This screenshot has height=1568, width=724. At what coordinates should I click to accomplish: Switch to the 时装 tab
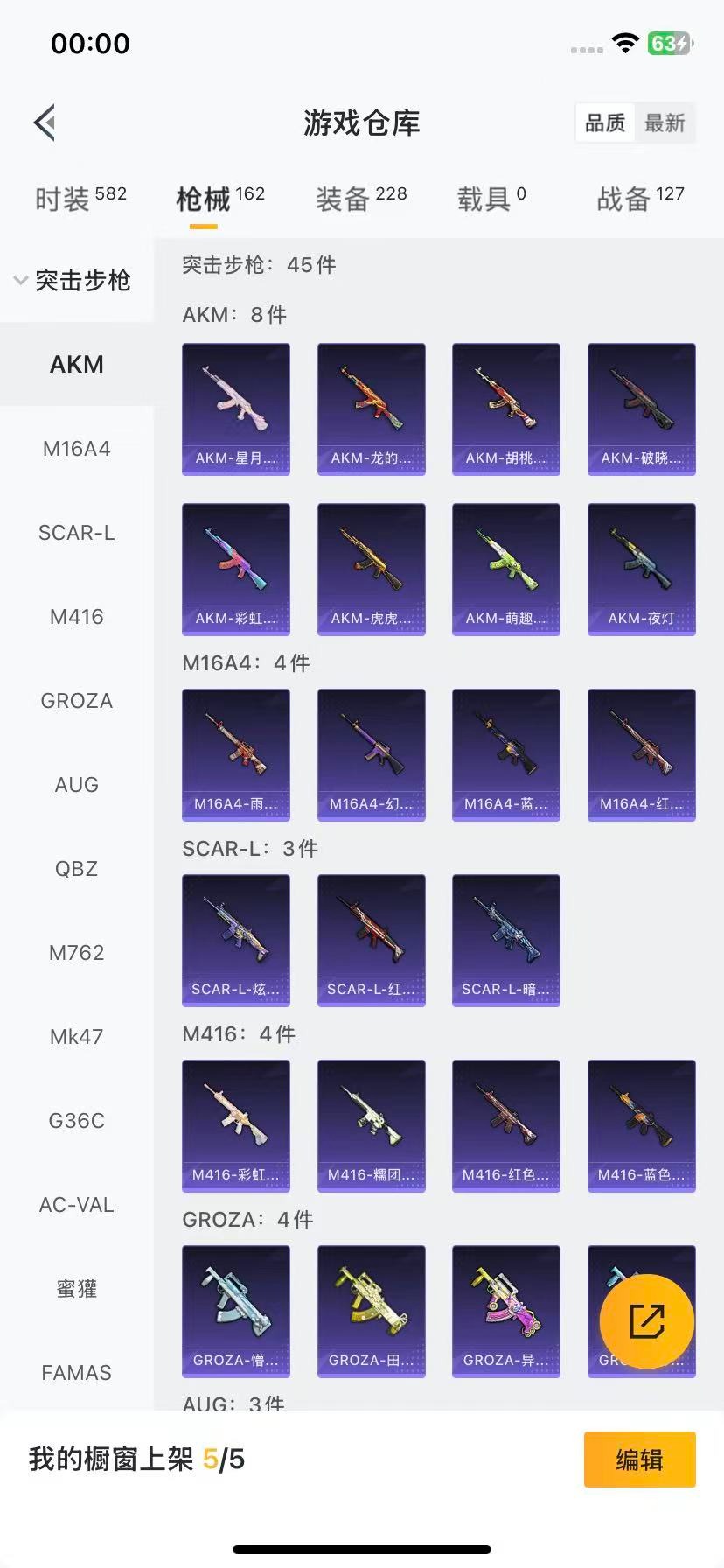(80, 199)
